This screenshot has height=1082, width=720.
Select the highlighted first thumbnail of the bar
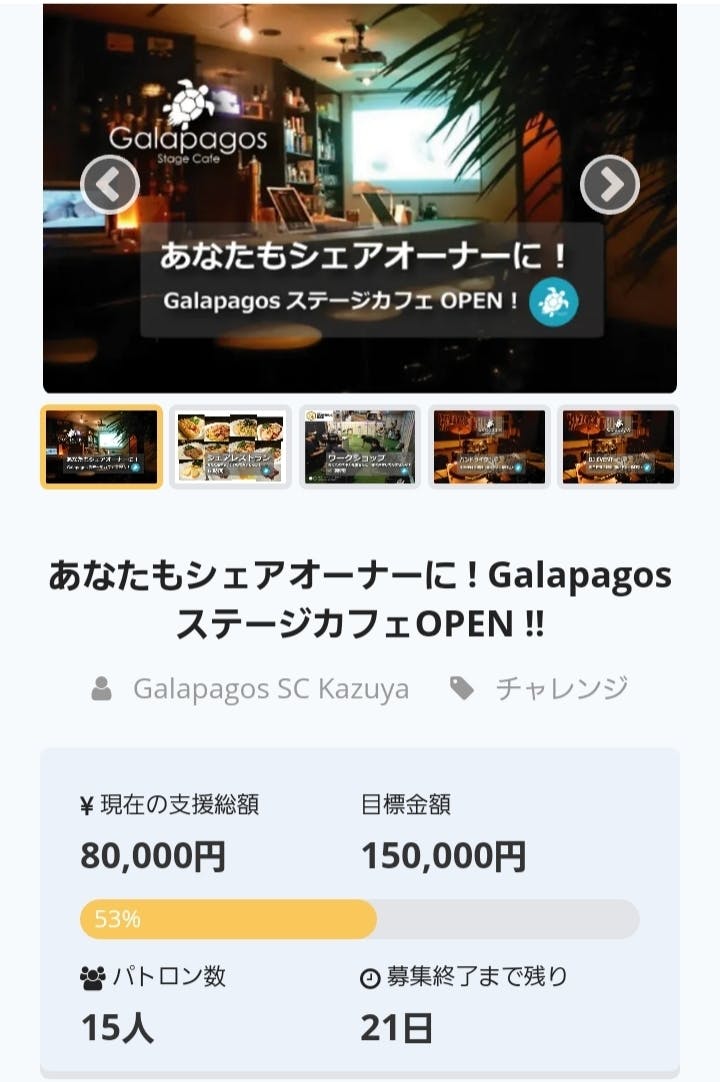point(101,446)
